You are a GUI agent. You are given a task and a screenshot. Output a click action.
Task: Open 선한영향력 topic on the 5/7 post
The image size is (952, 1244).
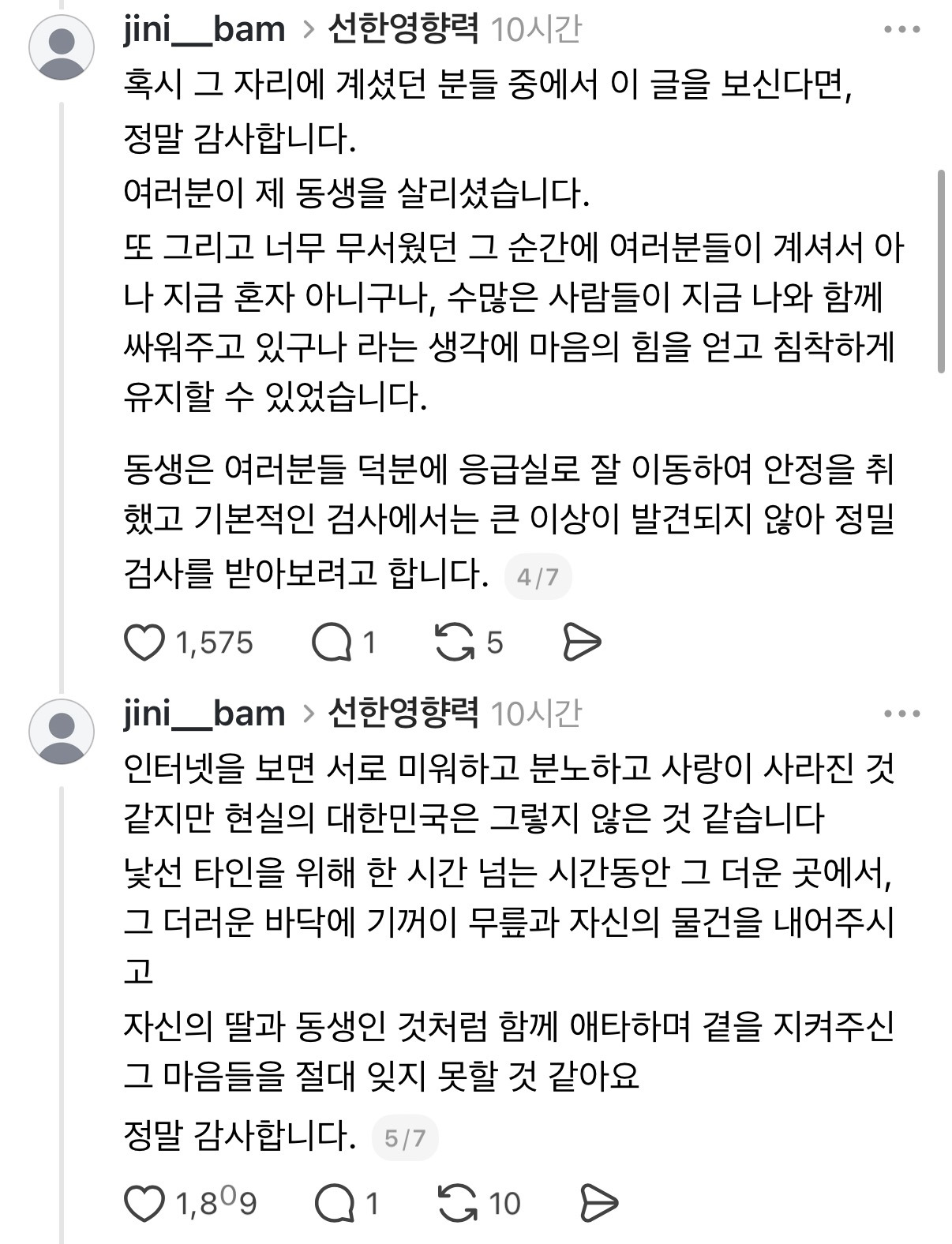click(403, 714)
